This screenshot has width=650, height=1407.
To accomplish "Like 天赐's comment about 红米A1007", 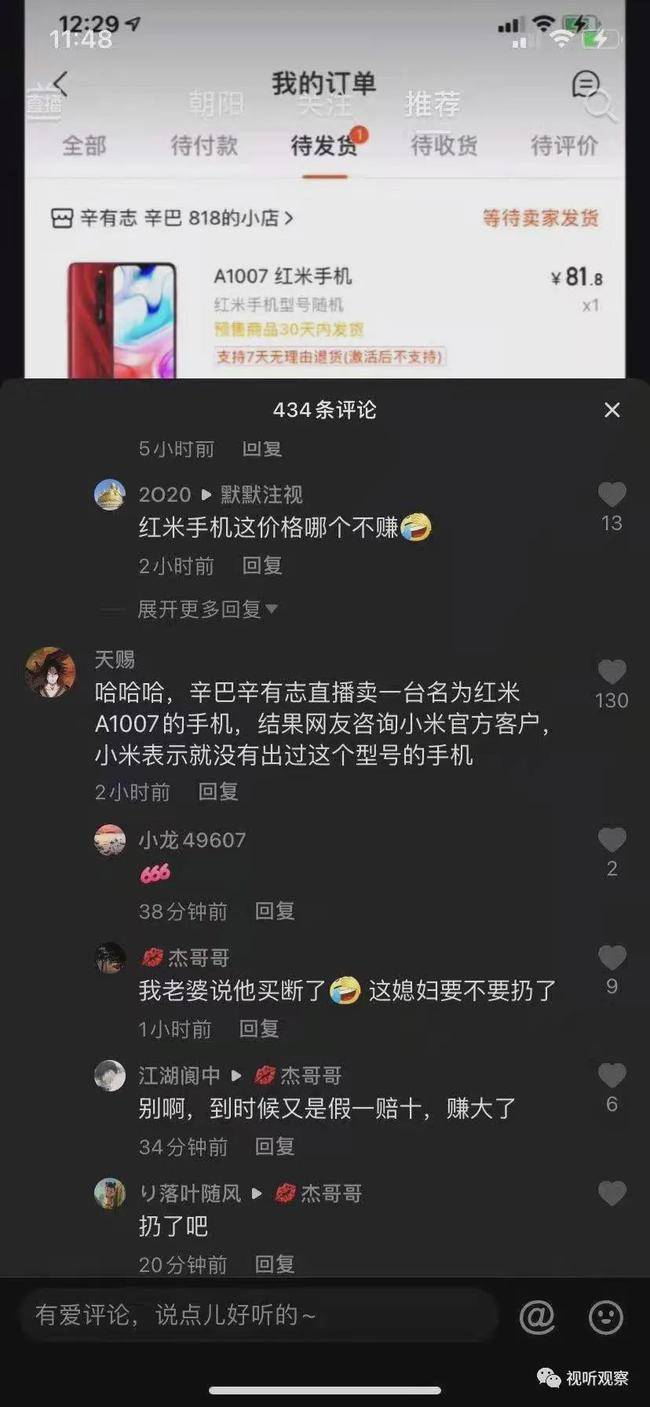I will pyautogui.click(x=612, y=672).
